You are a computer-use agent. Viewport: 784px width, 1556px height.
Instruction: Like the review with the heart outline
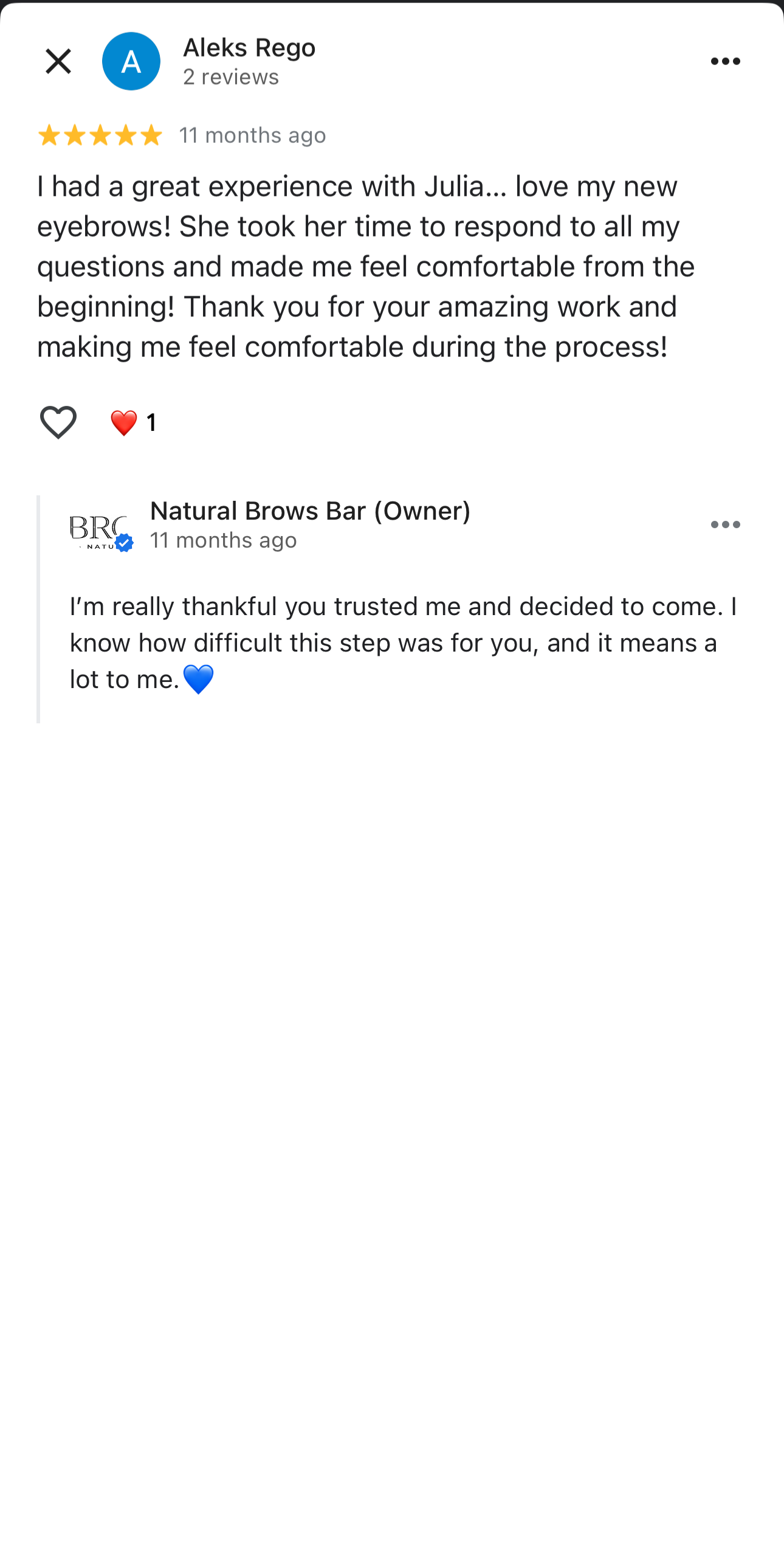[58, 422]
